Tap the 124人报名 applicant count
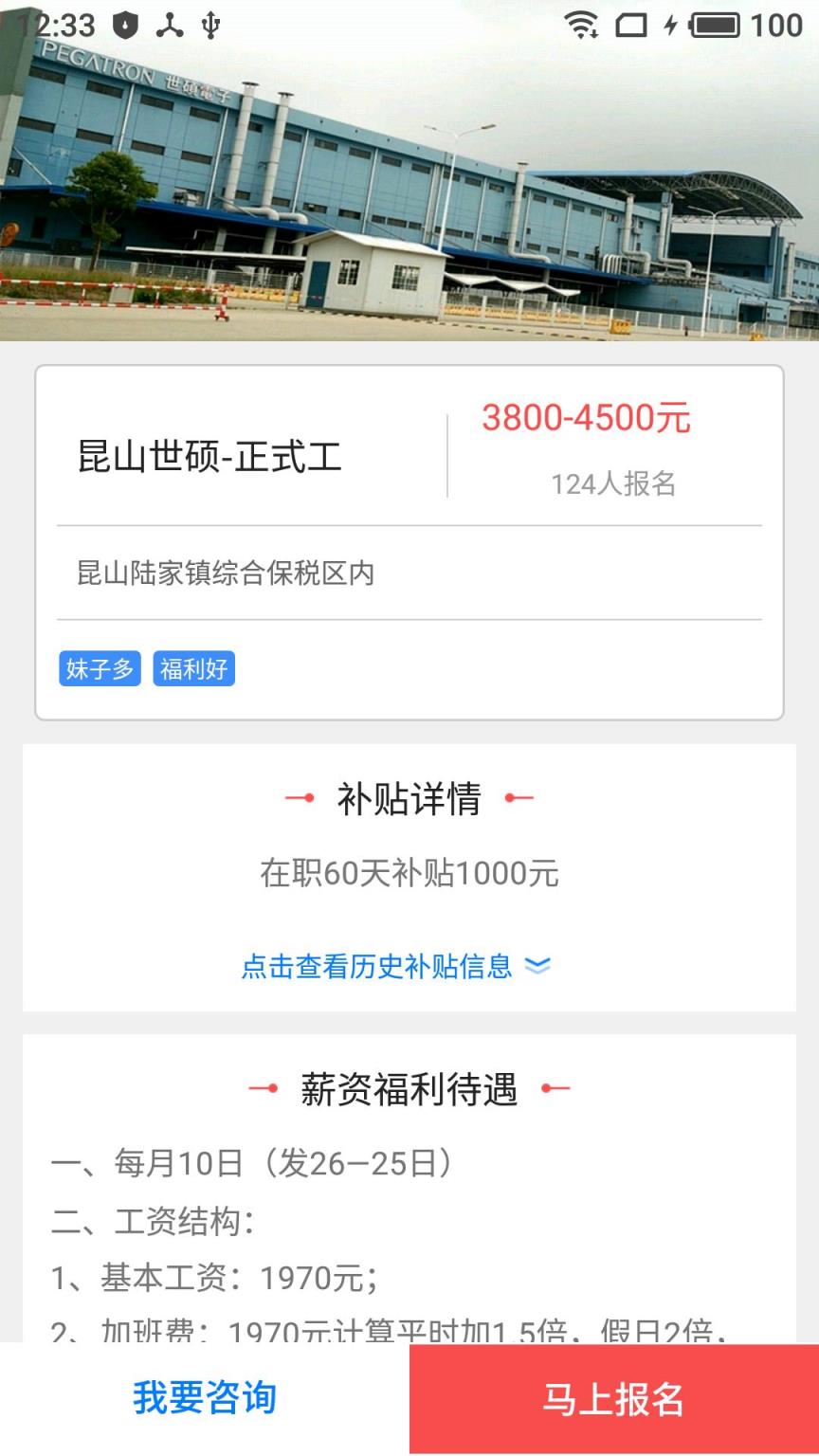 click(x=614, y=484)
